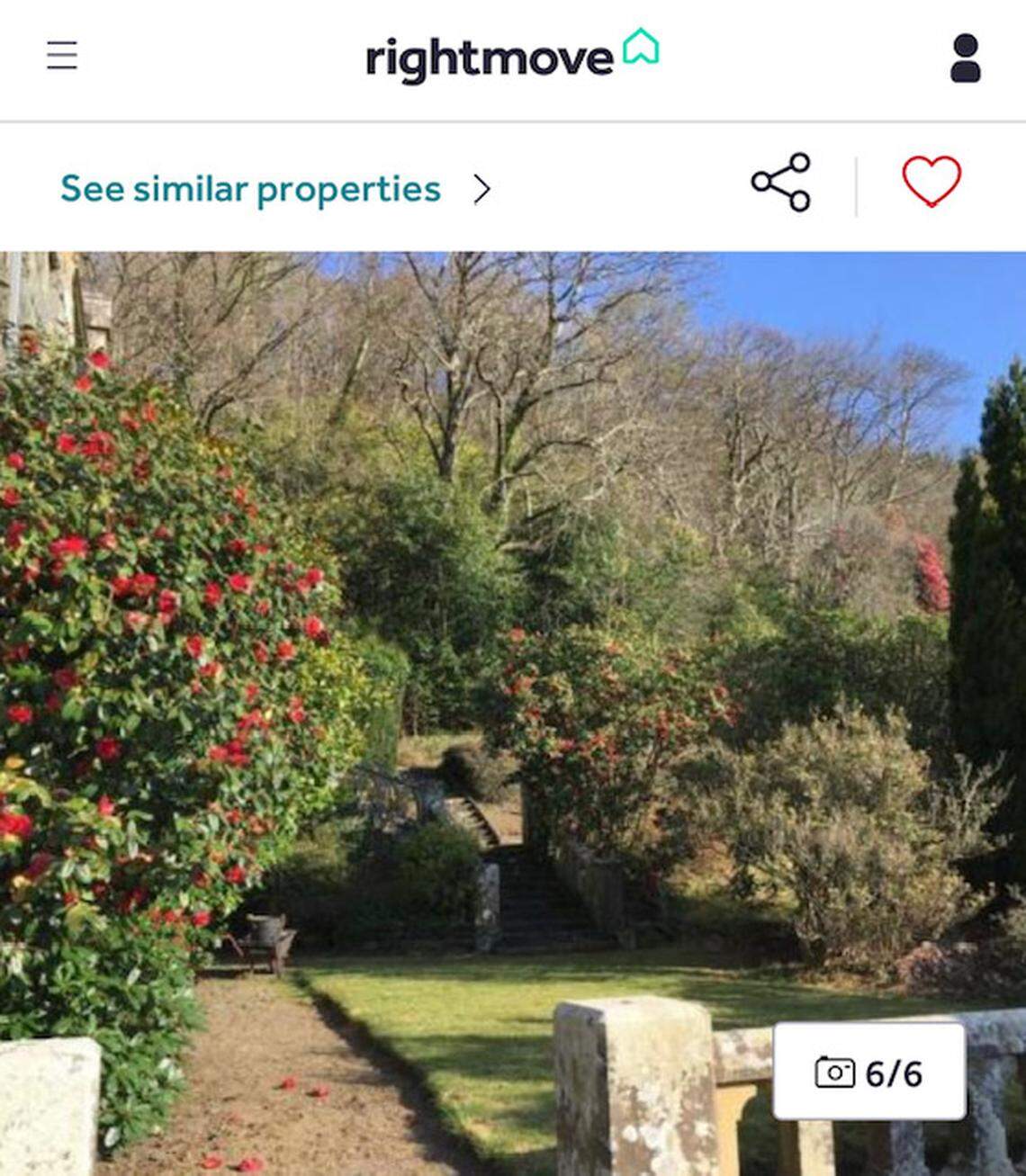Click the See similar properties link
1026x1176 pixels.
[x=249, y=188]
